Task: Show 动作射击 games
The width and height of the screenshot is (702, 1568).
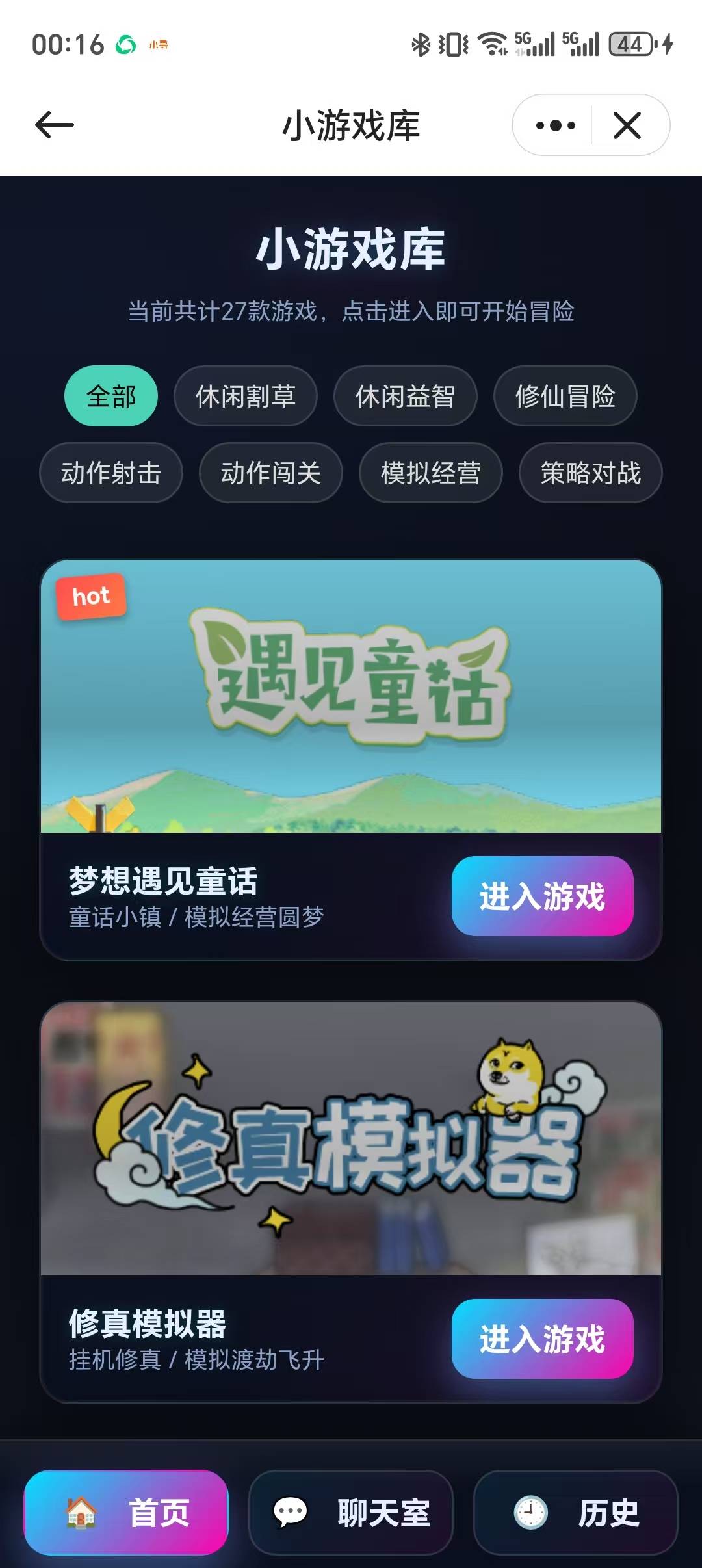Action: tap(111, 473)
